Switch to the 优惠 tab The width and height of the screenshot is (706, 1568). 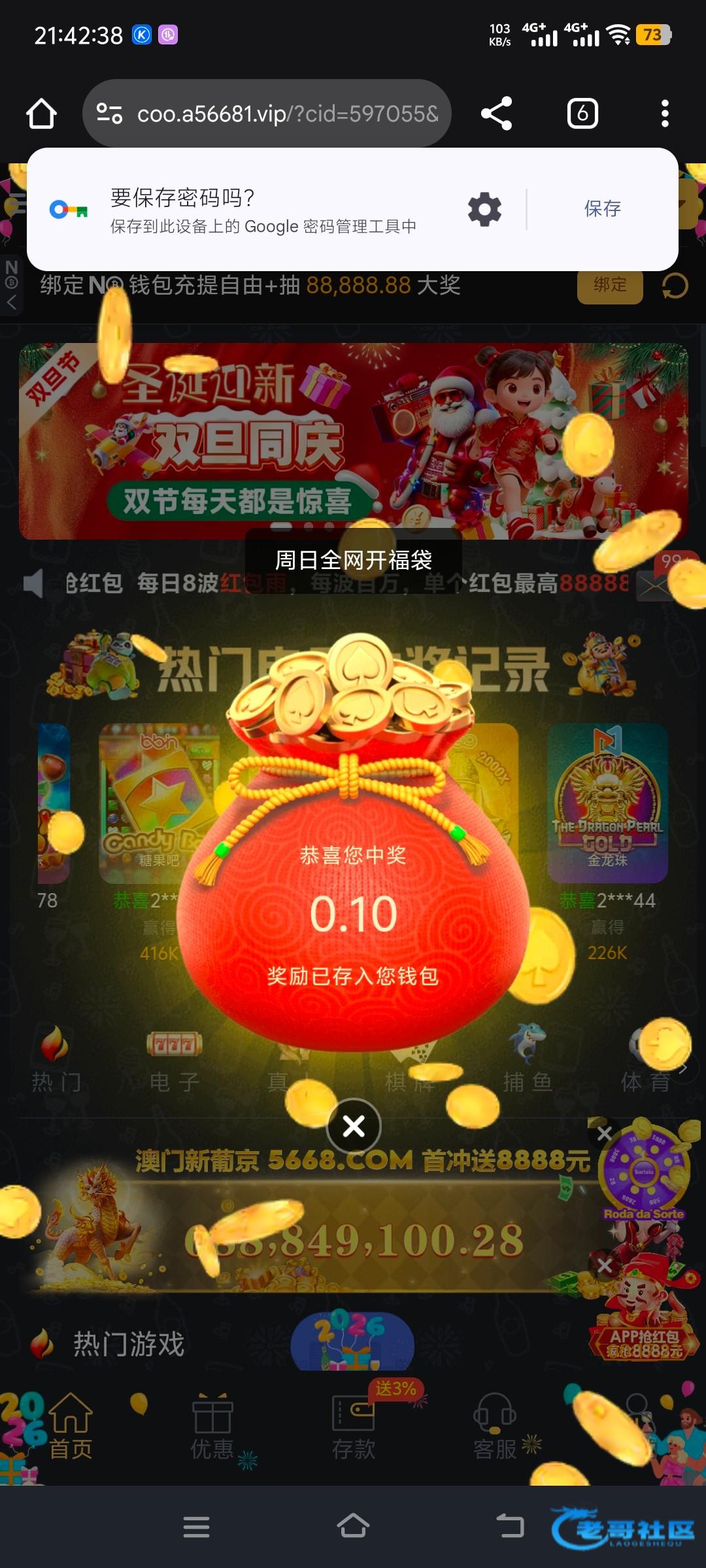pos(212,1428)
